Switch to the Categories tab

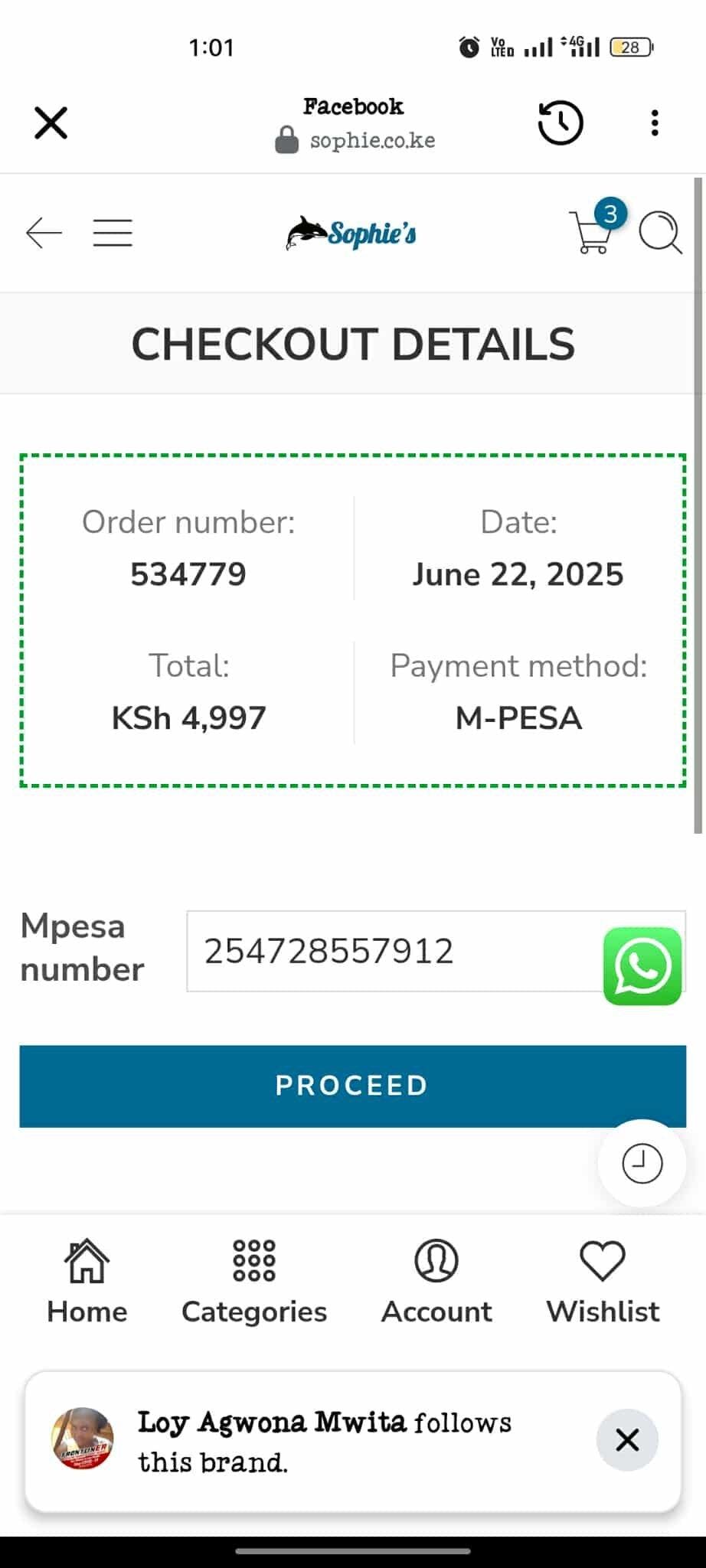point(254,1282)
